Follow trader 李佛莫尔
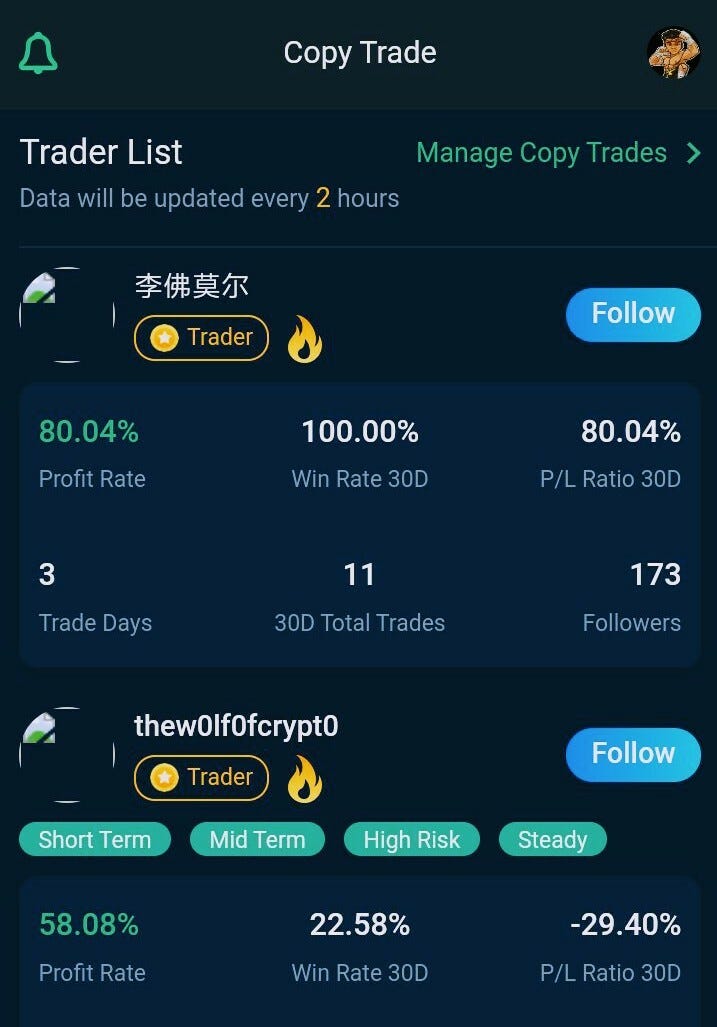This screenshot has width=717, height=1027. point(633,314)
